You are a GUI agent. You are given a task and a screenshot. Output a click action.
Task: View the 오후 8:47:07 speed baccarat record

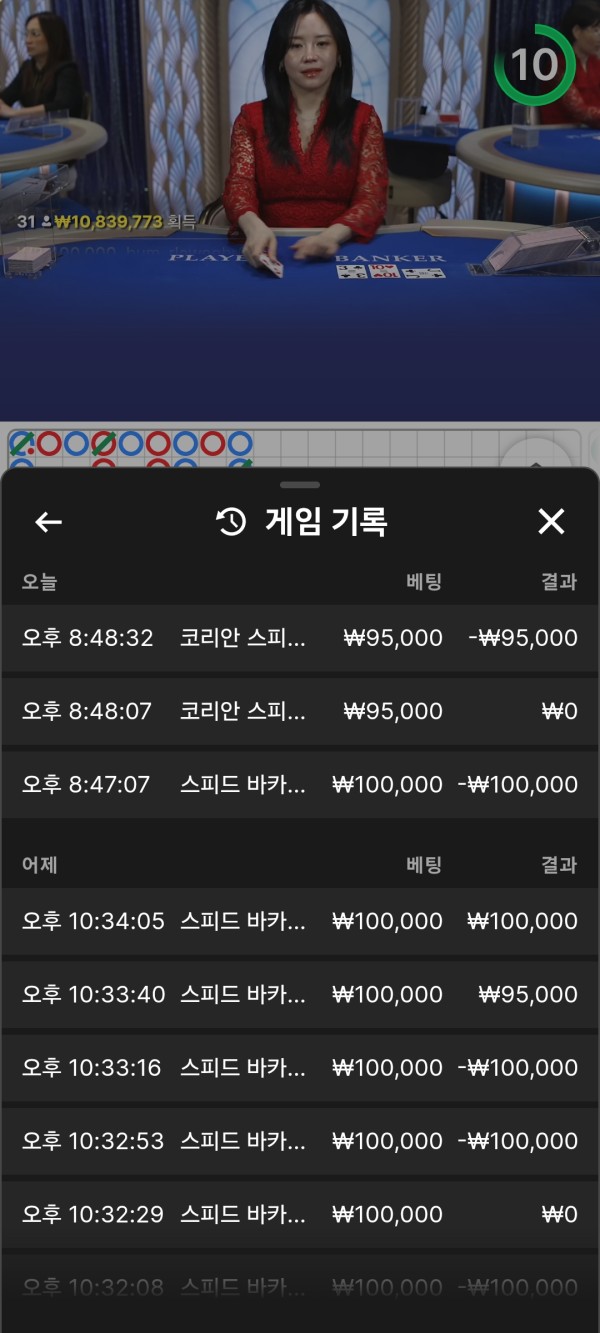click(x=300, y=784)
